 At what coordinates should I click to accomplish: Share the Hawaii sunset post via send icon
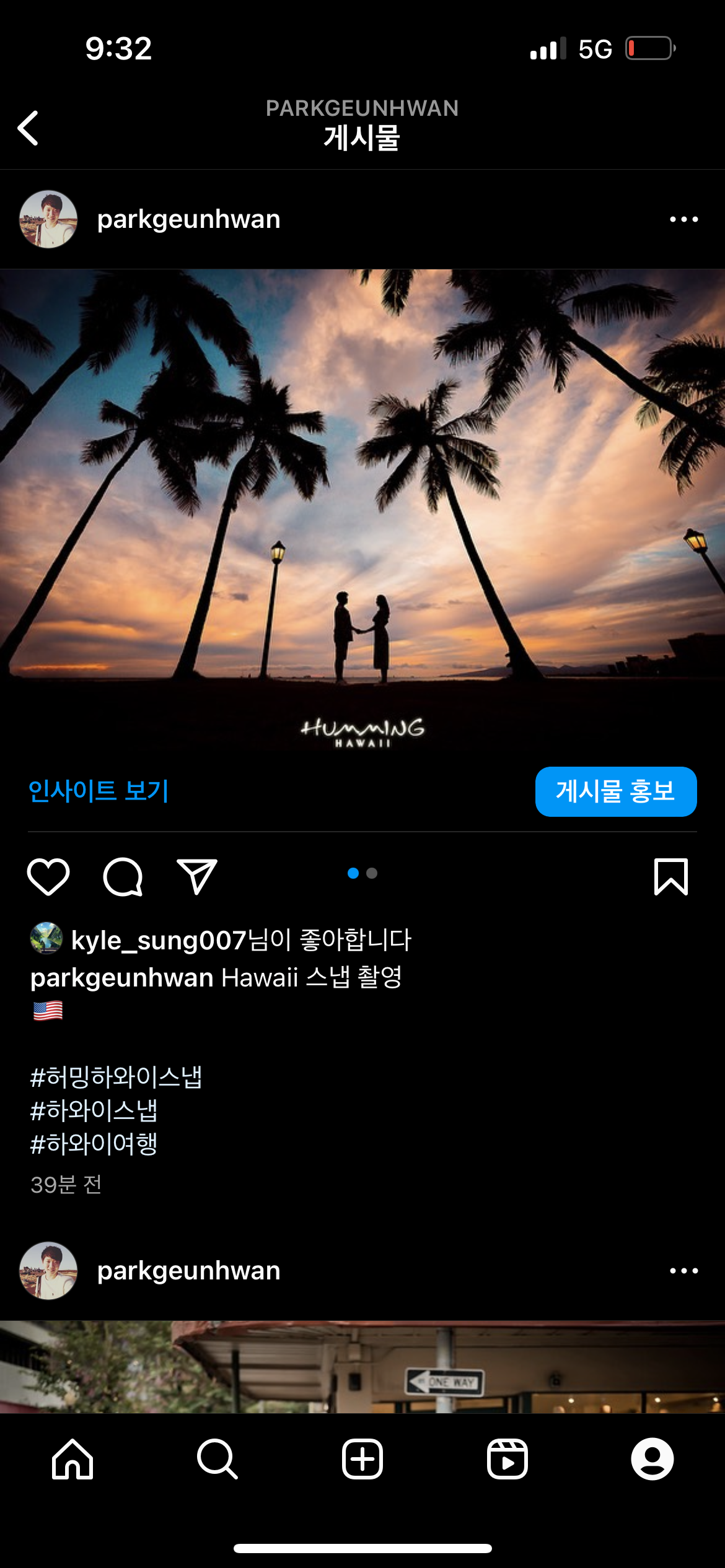pos(197,876)
